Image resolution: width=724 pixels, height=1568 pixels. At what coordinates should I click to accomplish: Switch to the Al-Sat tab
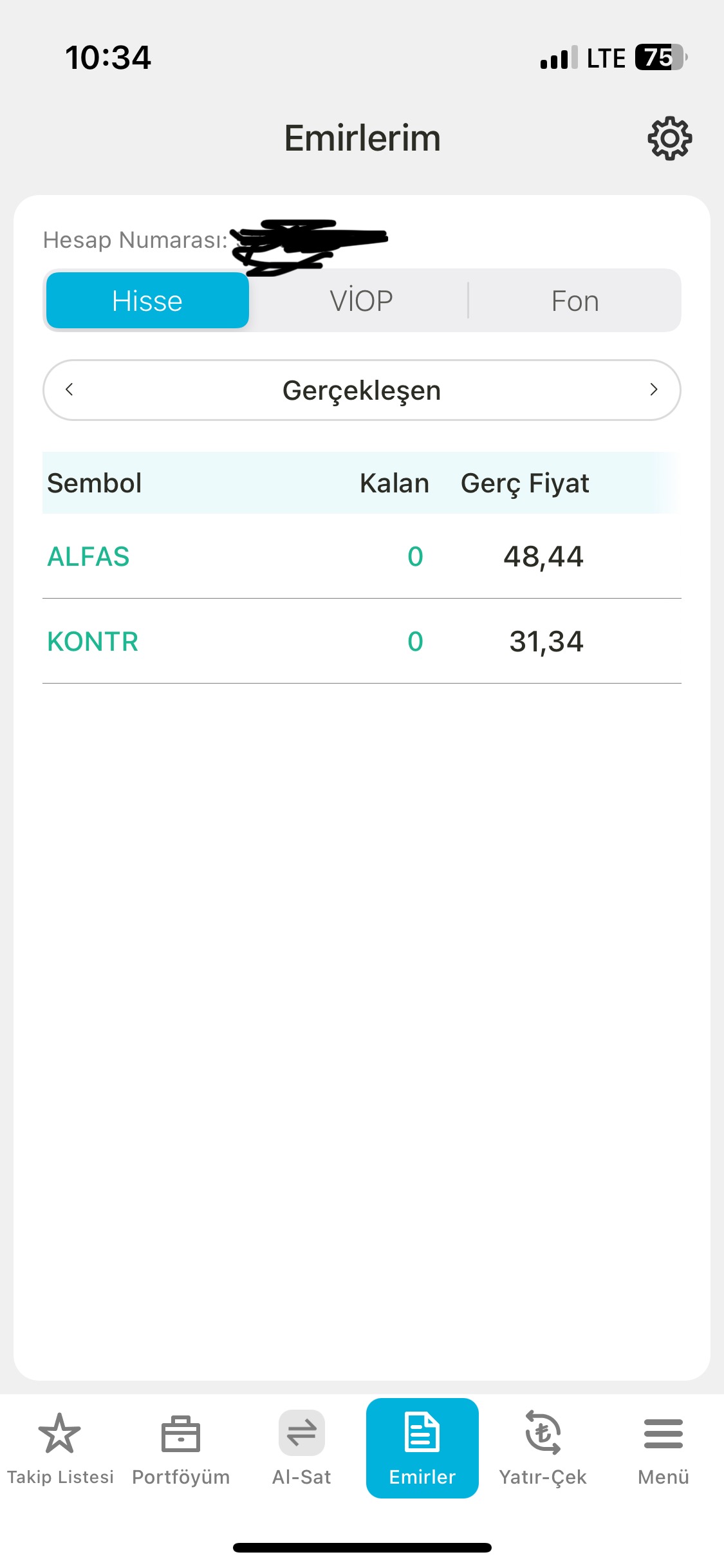(x=301, y=1448)
